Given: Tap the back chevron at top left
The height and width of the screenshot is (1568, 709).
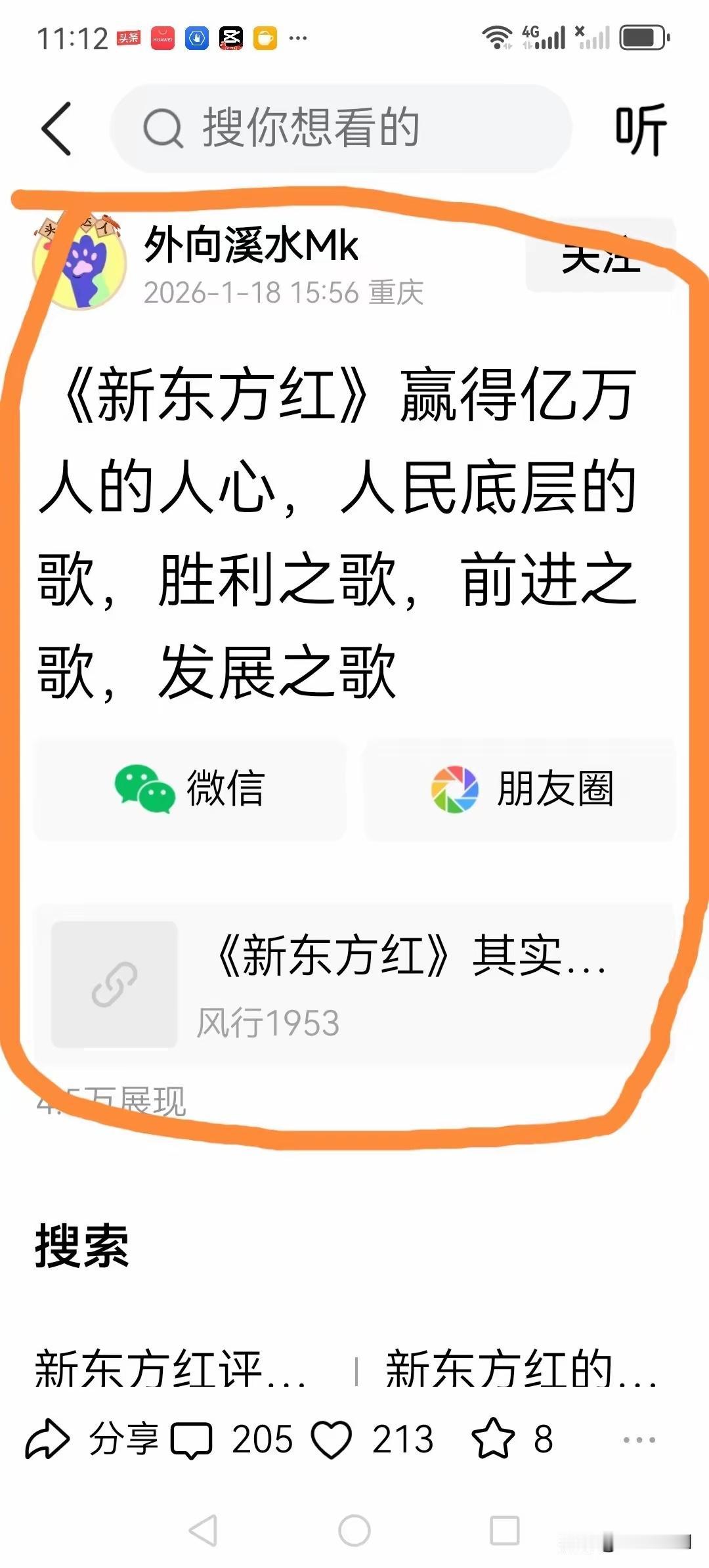Looking at the screenshot, I should (57, 129).
